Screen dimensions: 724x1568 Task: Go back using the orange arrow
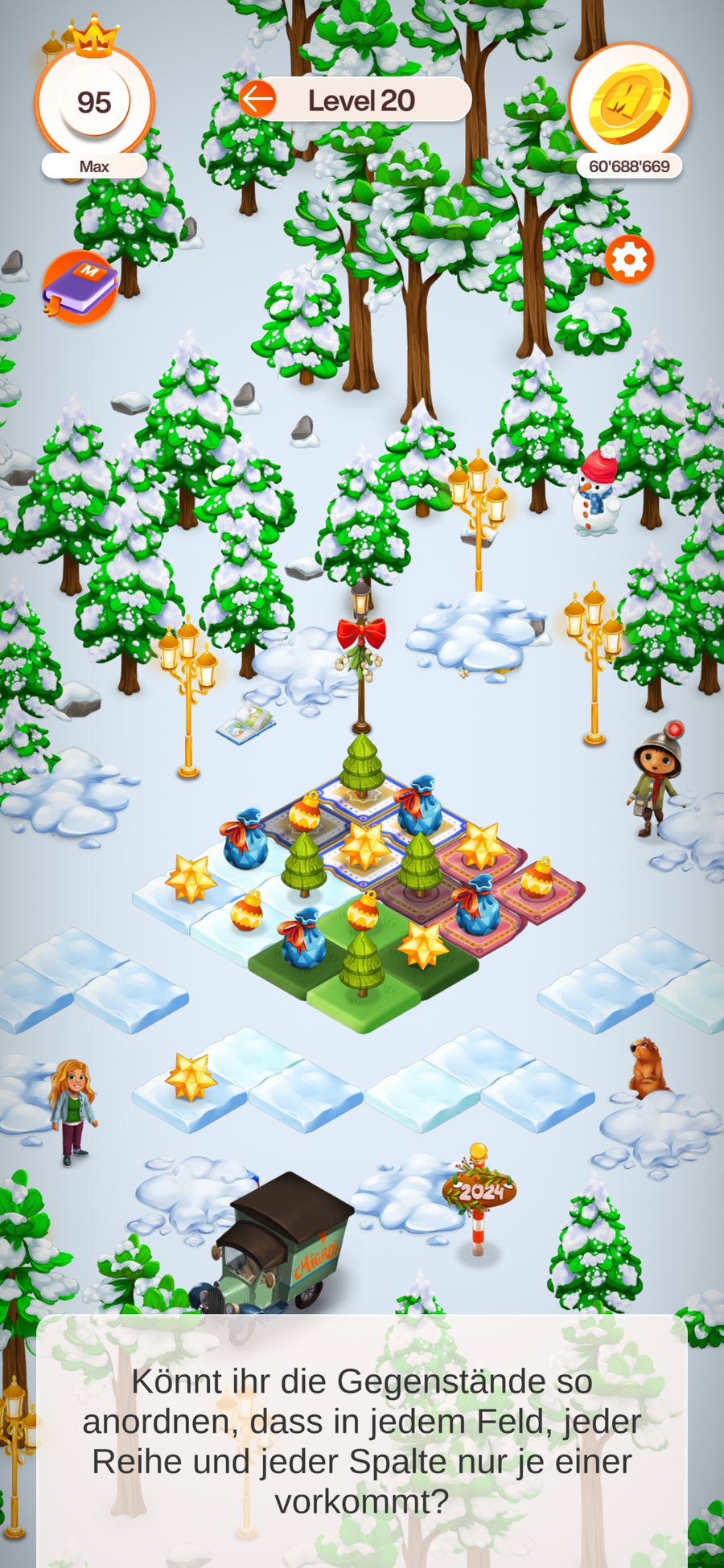[x=258, y=100]
